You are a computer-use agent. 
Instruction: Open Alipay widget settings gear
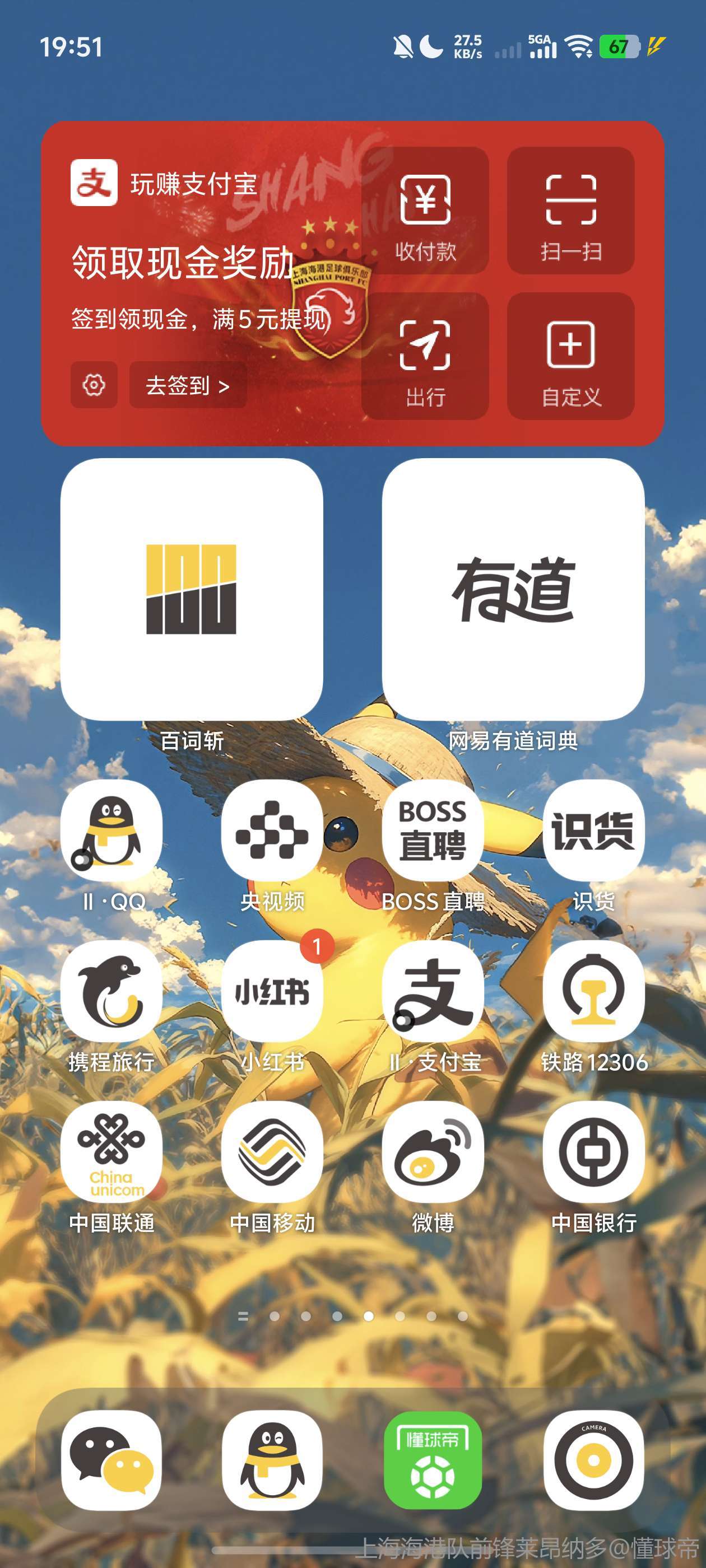pyautogui.click(x=94, y=385)
